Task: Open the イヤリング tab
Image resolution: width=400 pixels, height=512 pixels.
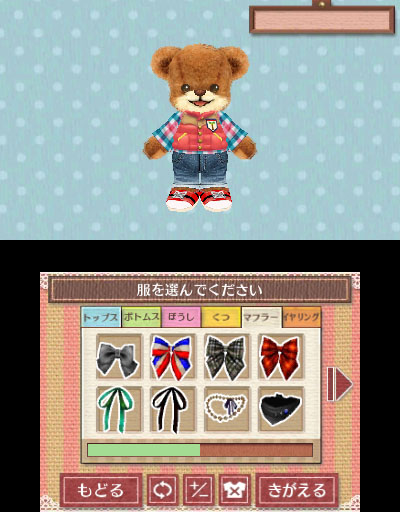Action: tap(301, 317)
